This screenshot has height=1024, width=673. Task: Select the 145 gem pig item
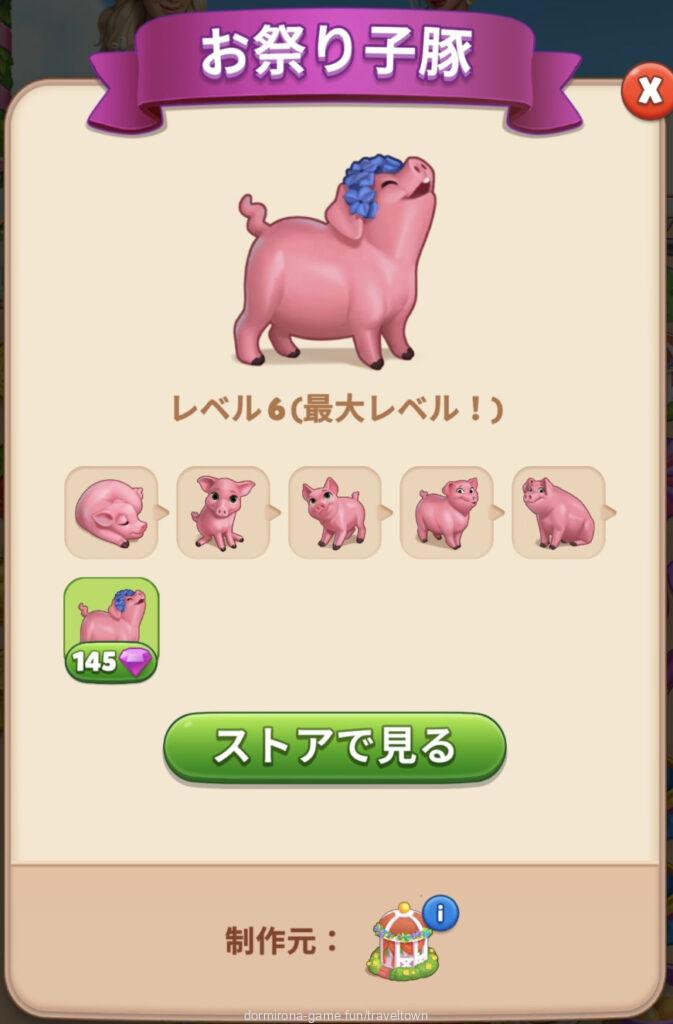tap(111, 630)
